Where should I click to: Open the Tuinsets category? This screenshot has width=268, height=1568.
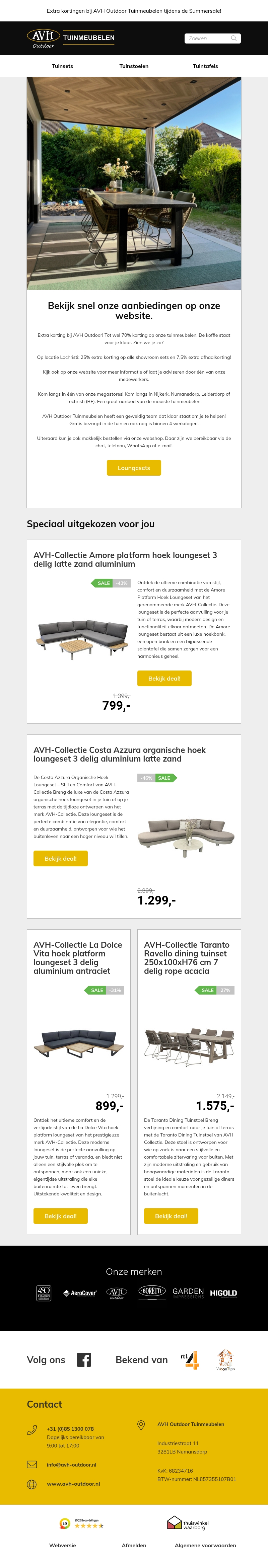pyautogui.click(x=62, y=66)
